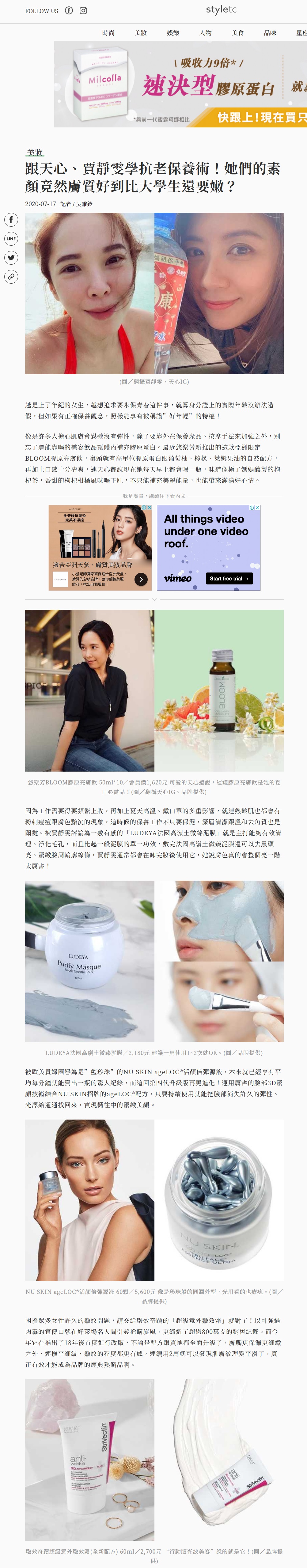Open the 美食 section
Screen dimensions: 307x1568
pos(237,33)
